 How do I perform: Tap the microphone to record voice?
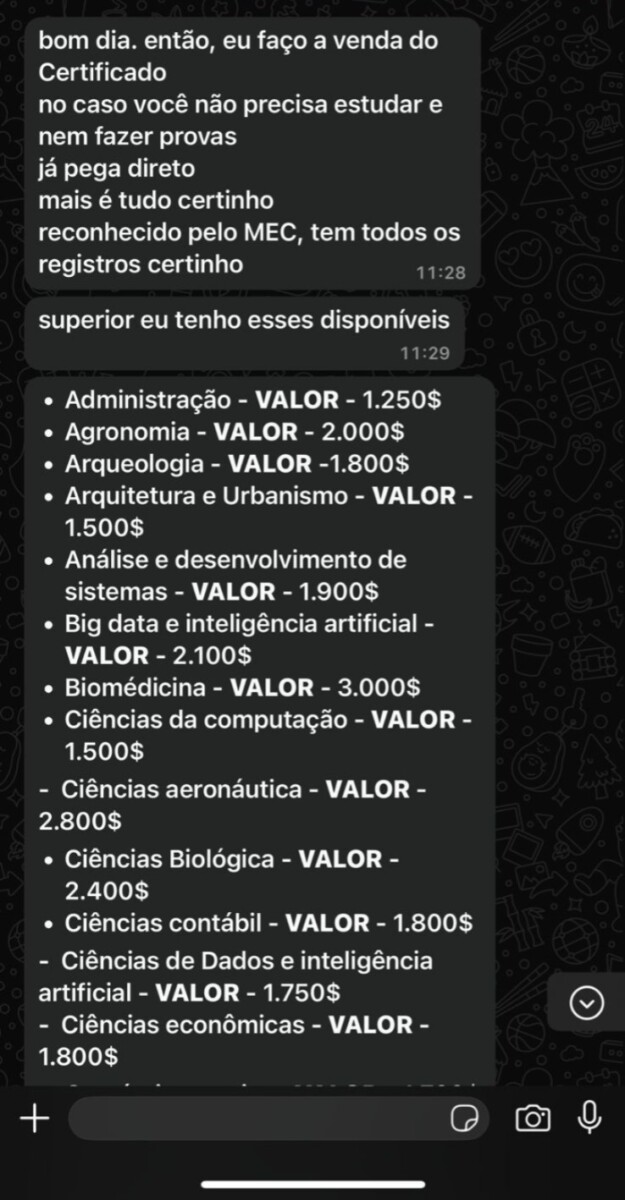[x=590, y=1118]
